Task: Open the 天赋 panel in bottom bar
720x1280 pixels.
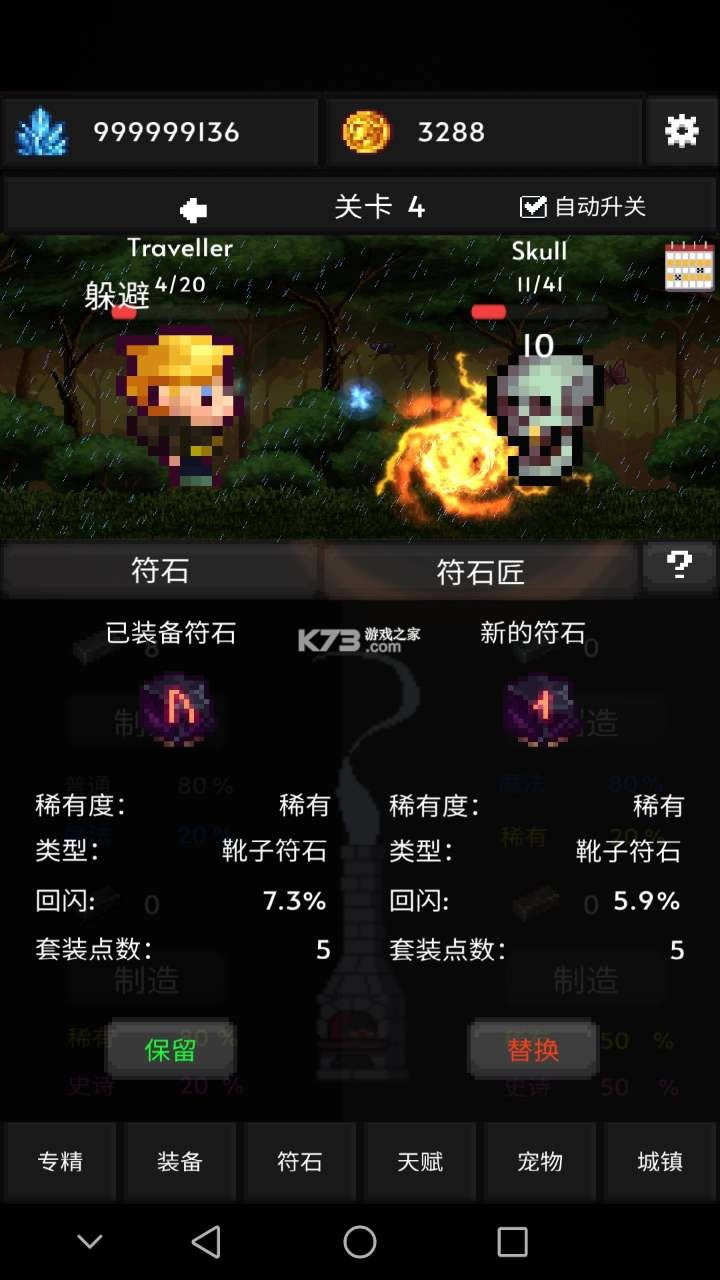Action: tap(420, 1161)
